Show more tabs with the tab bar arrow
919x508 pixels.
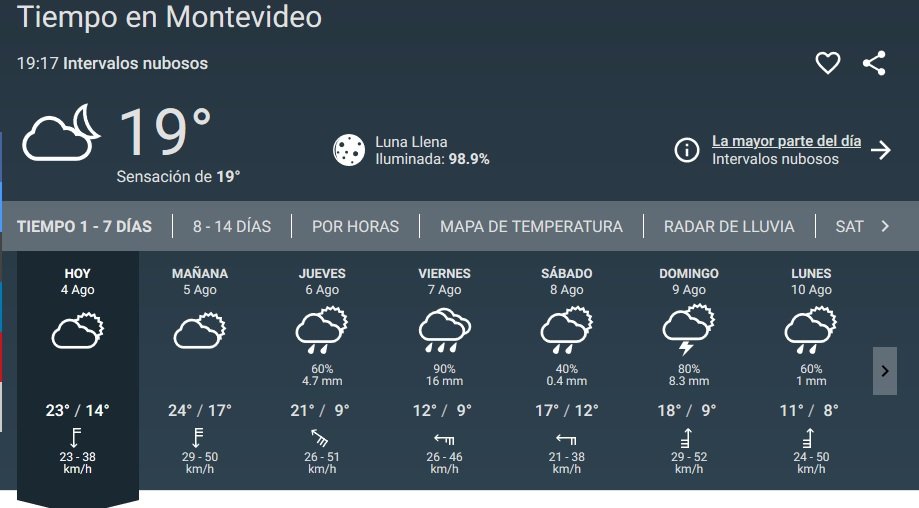885,226
